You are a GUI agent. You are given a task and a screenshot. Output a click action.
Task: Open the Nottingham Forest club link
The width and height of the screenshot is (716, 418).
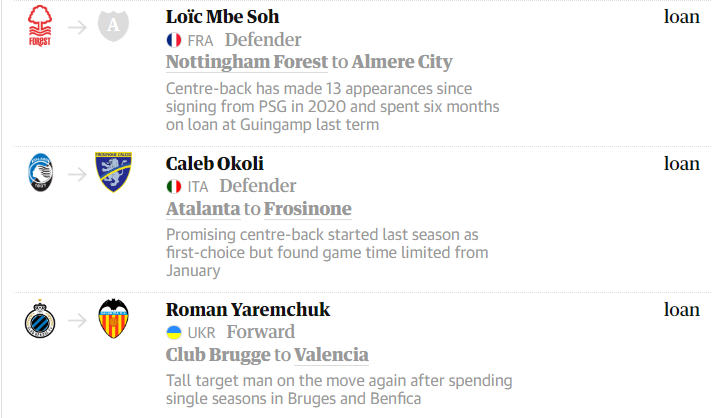(x=247, y=62)
